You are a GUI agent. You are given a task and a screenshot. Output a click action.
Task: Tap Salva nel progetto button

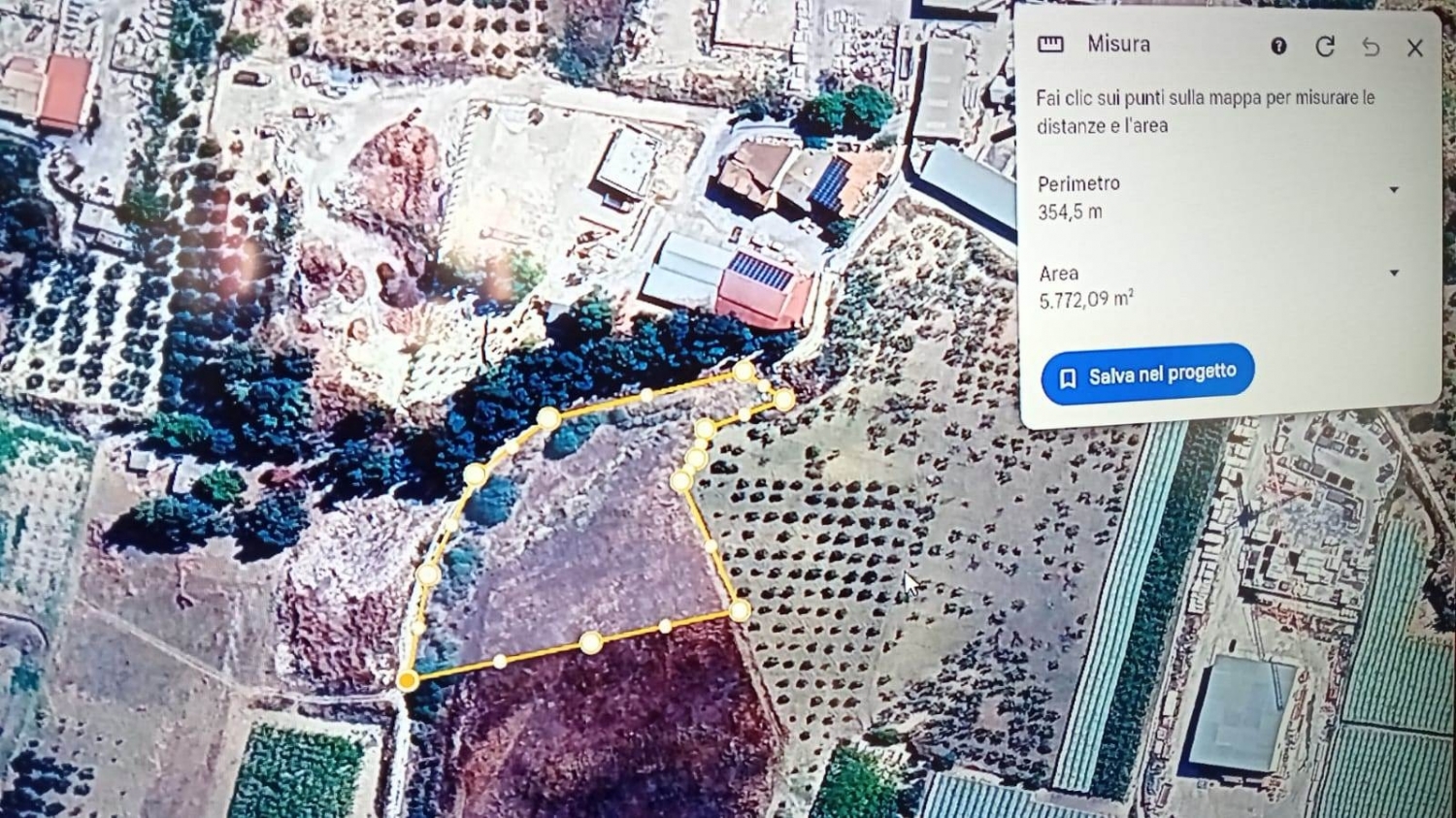point(1147,375)
